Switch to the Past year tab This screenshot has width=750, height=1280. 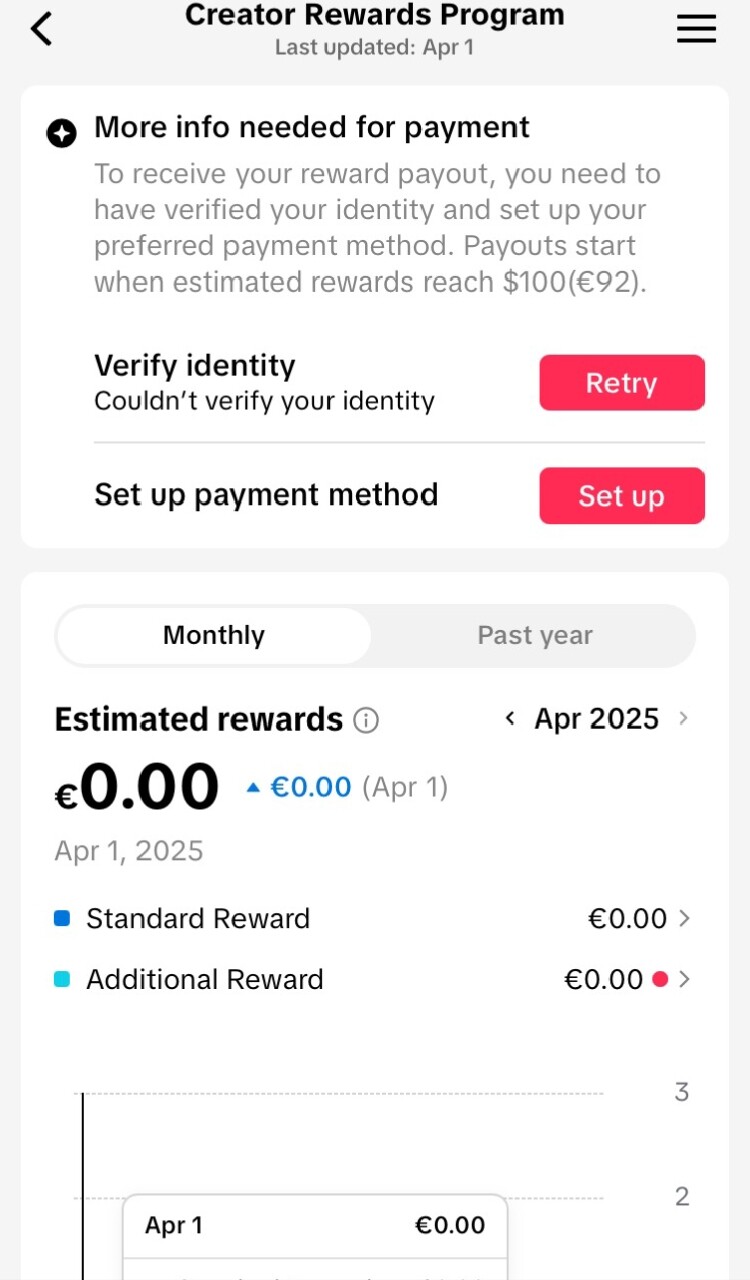(x=535, y=636)
